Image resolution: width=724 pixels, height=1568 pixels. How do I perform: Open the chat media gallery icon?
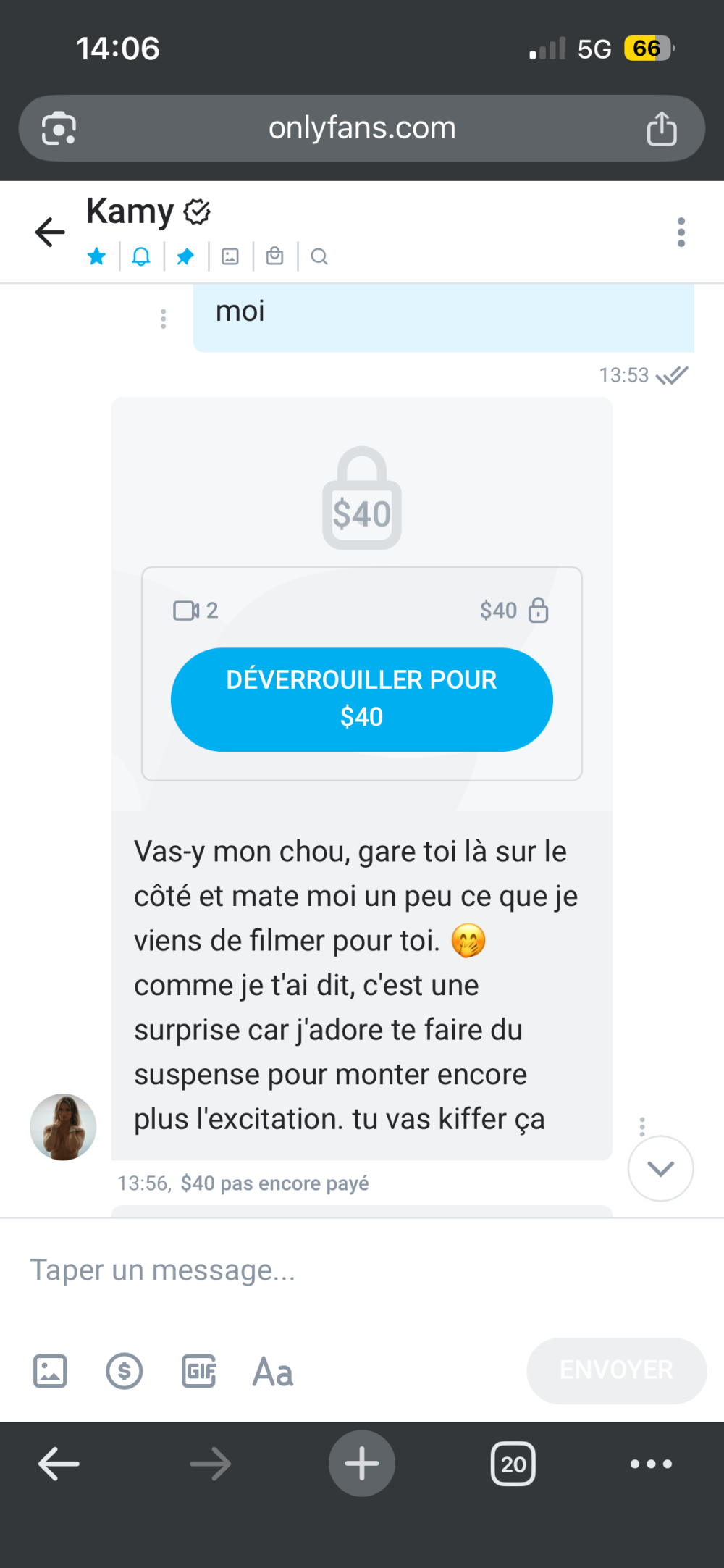coord(230,256)
